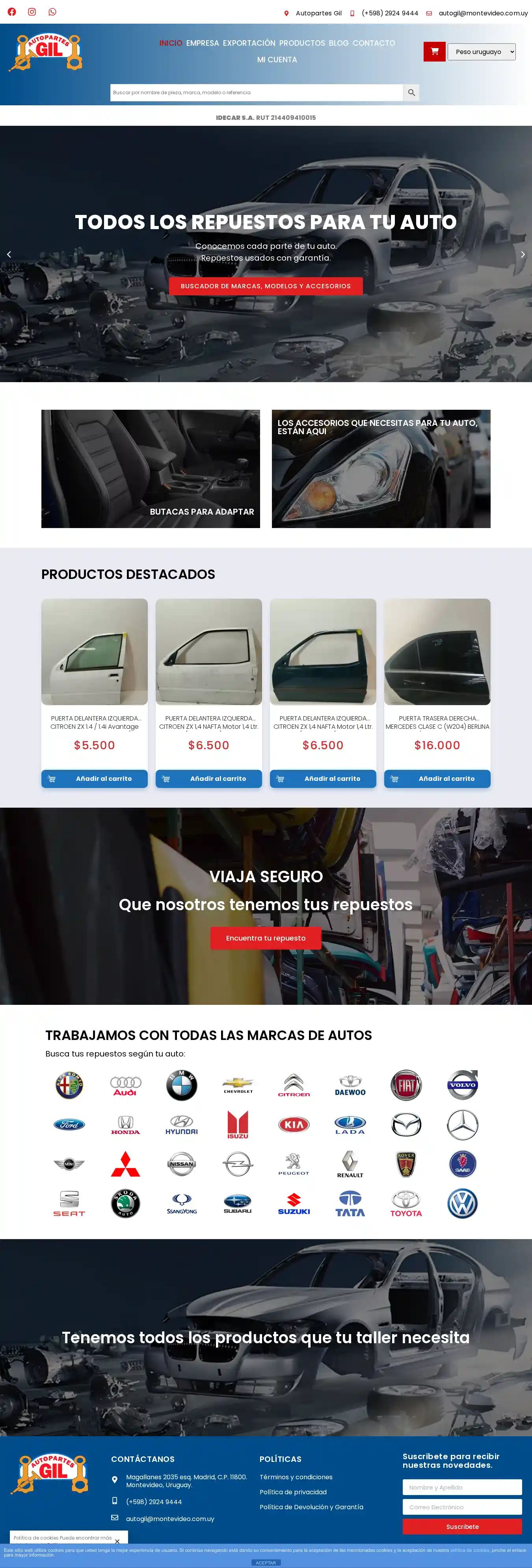This screenshot has height=1568, width=532.
Task: Add the $5.500 Citroen ZX door to cart
Action: (x=94, y=778)
